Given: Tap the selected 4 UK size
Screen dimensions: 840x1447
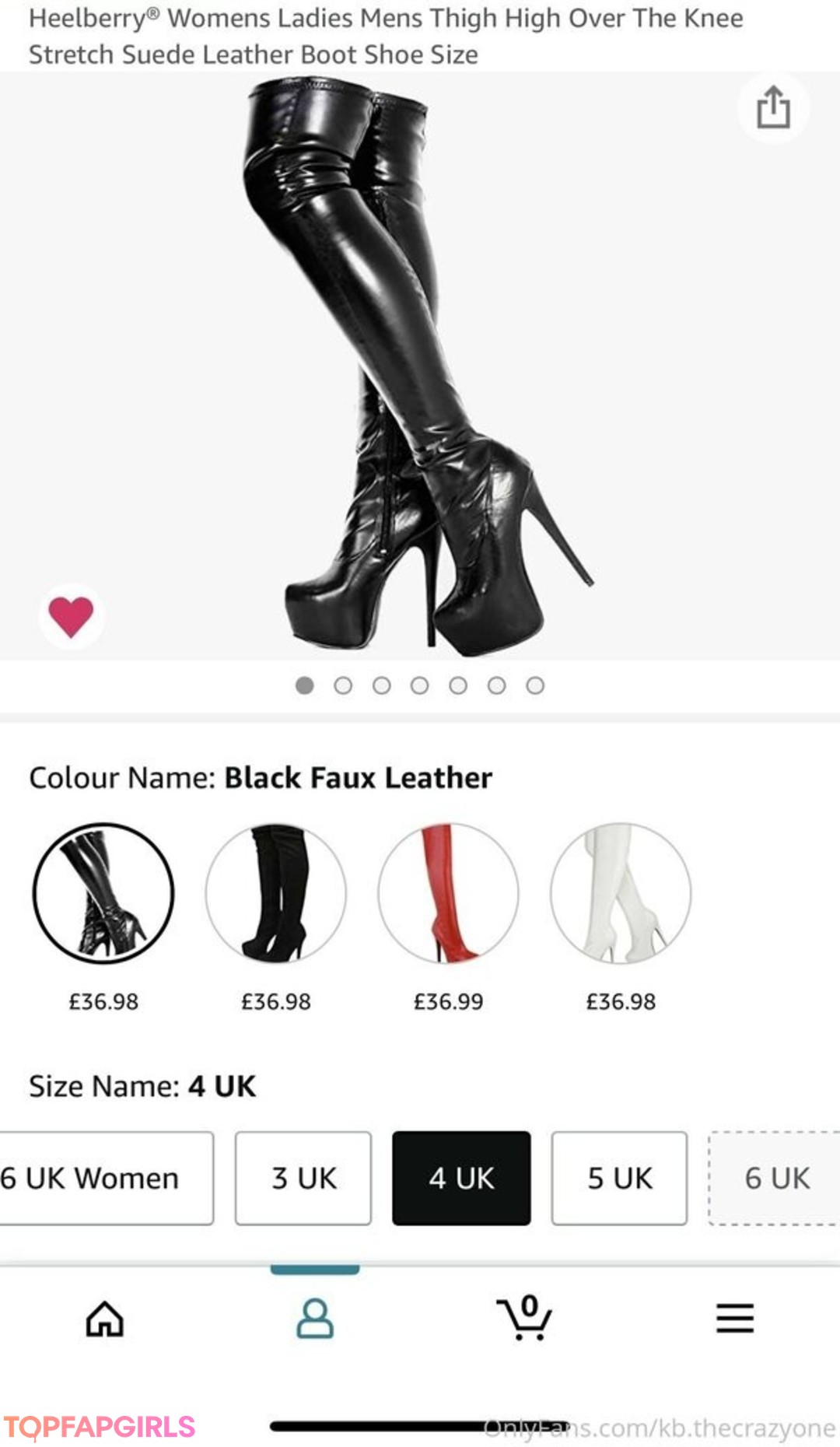Looking at the screenshot, I should pos(461,1178).
